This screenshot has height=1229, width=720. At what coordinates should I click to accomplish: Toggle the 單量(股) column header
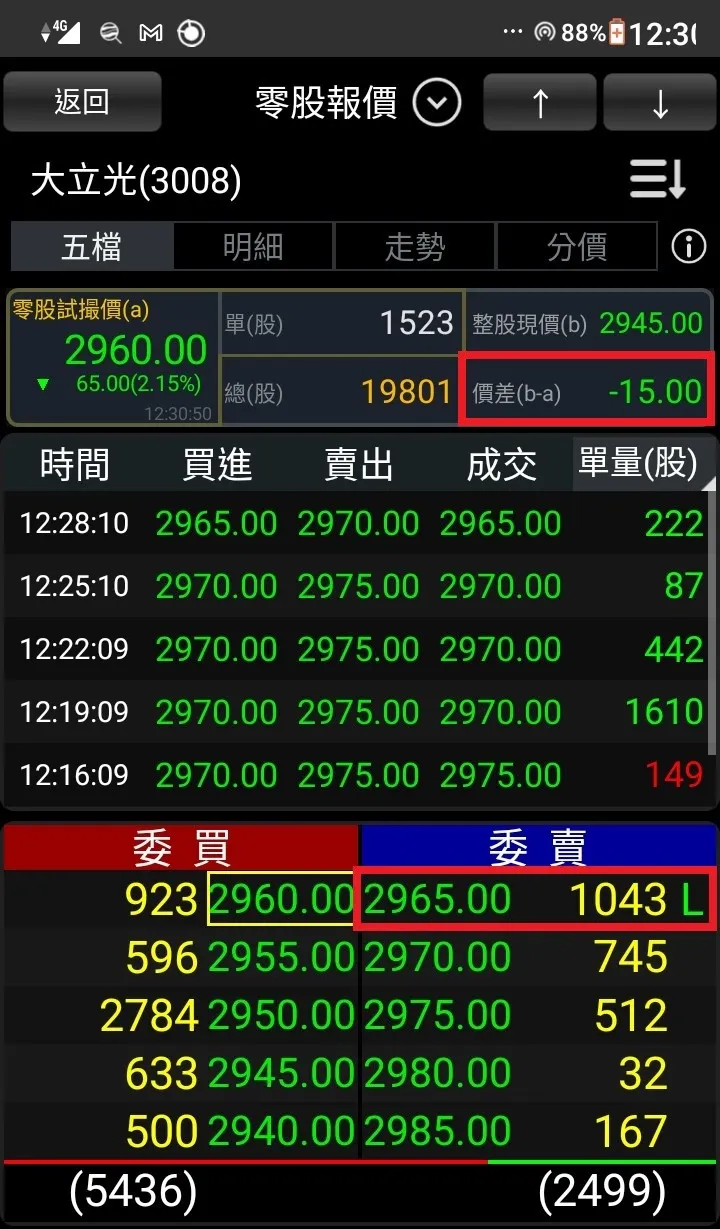pos(639,464)
